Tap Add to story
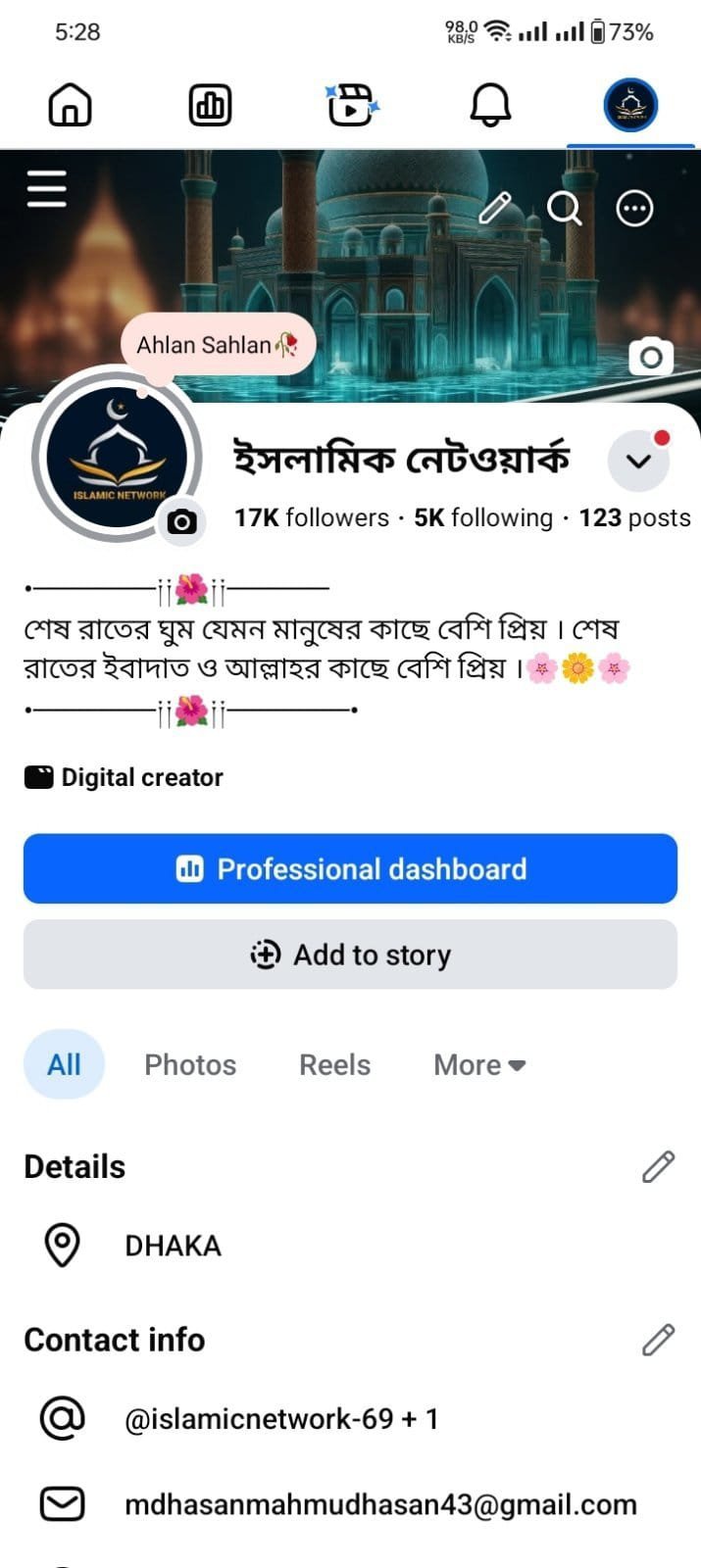 (350, 954)
